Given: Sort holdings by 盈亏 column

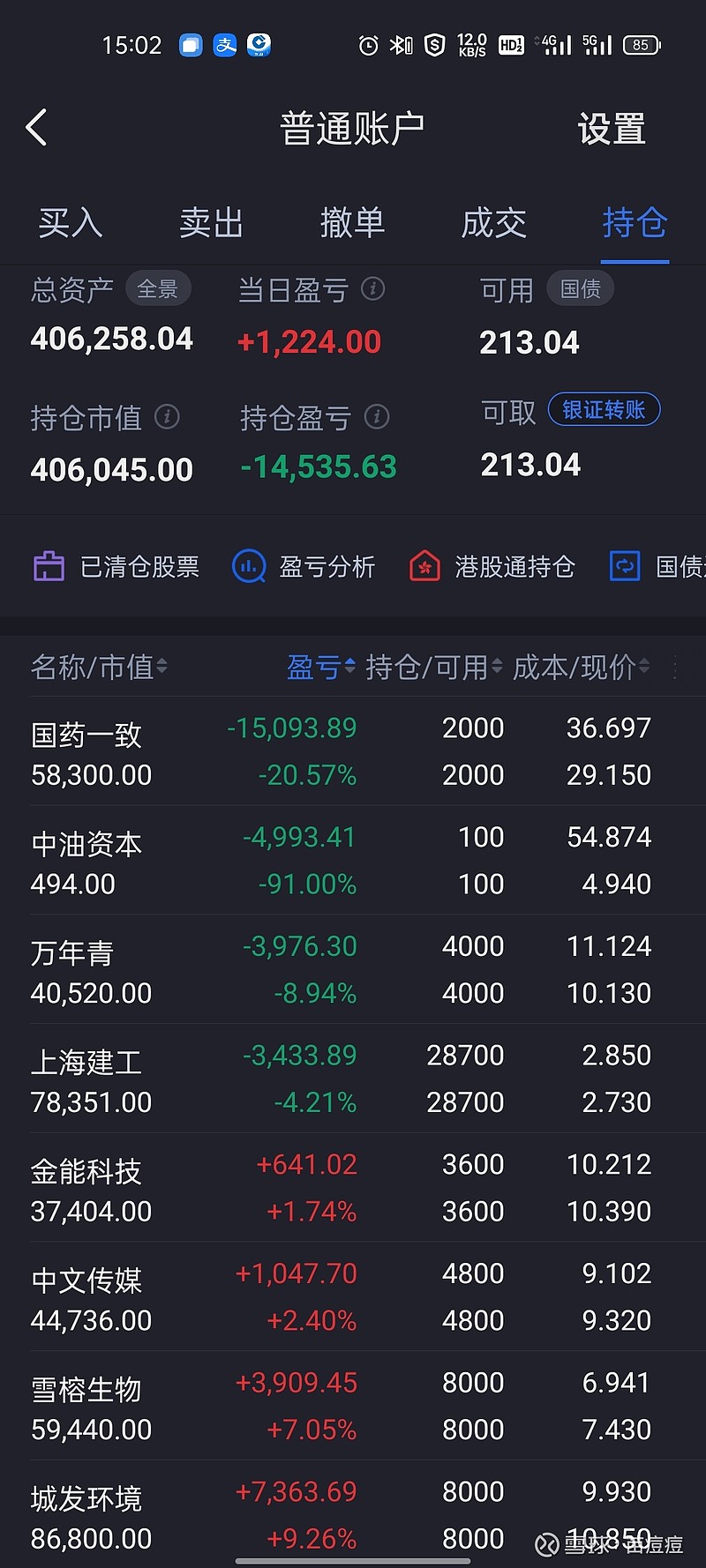Looking at the screenshot, I should pyautogui.click(x=321, y=668).
